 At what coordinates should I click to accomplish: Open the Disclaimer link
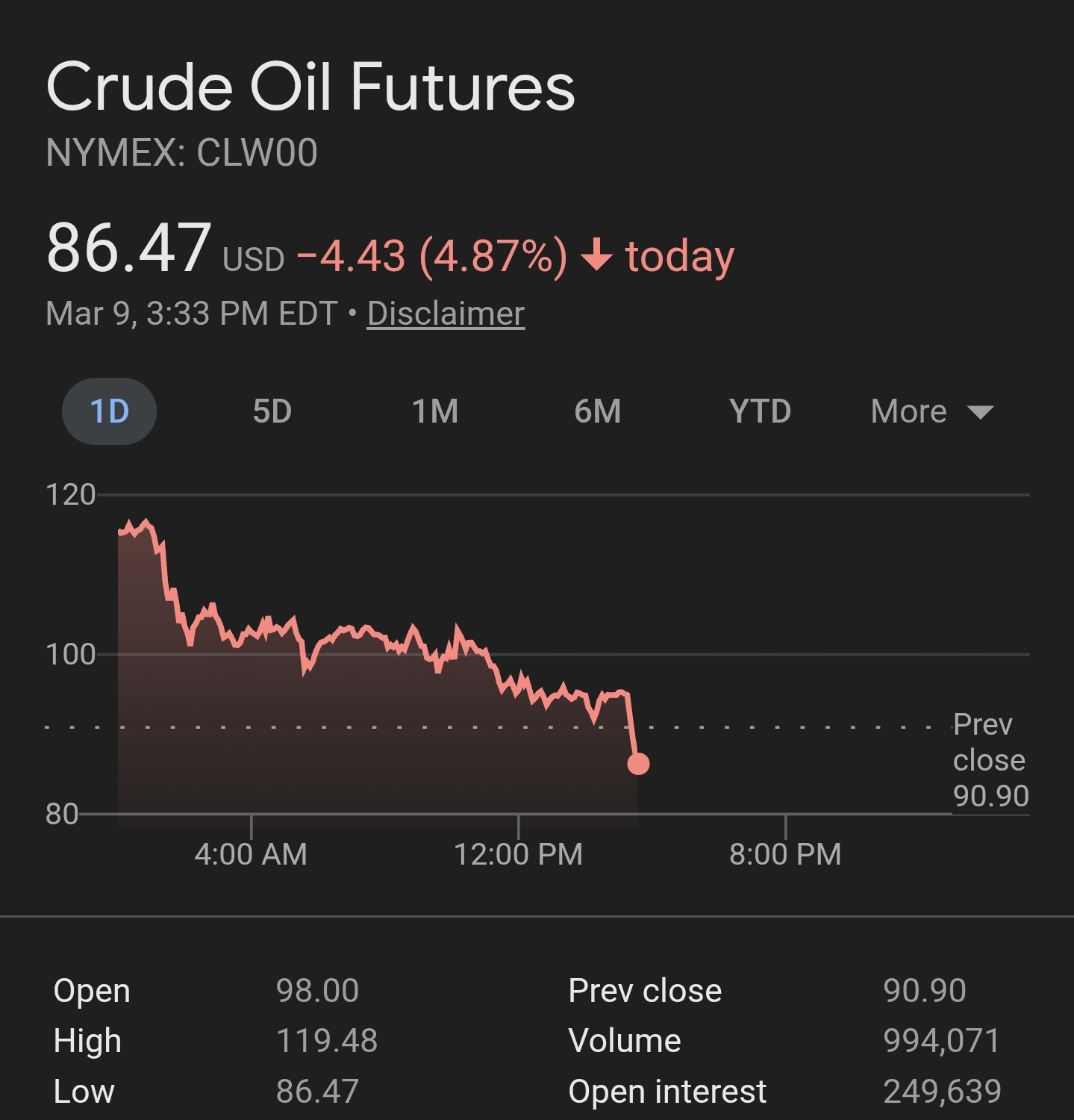pos(446,314)
